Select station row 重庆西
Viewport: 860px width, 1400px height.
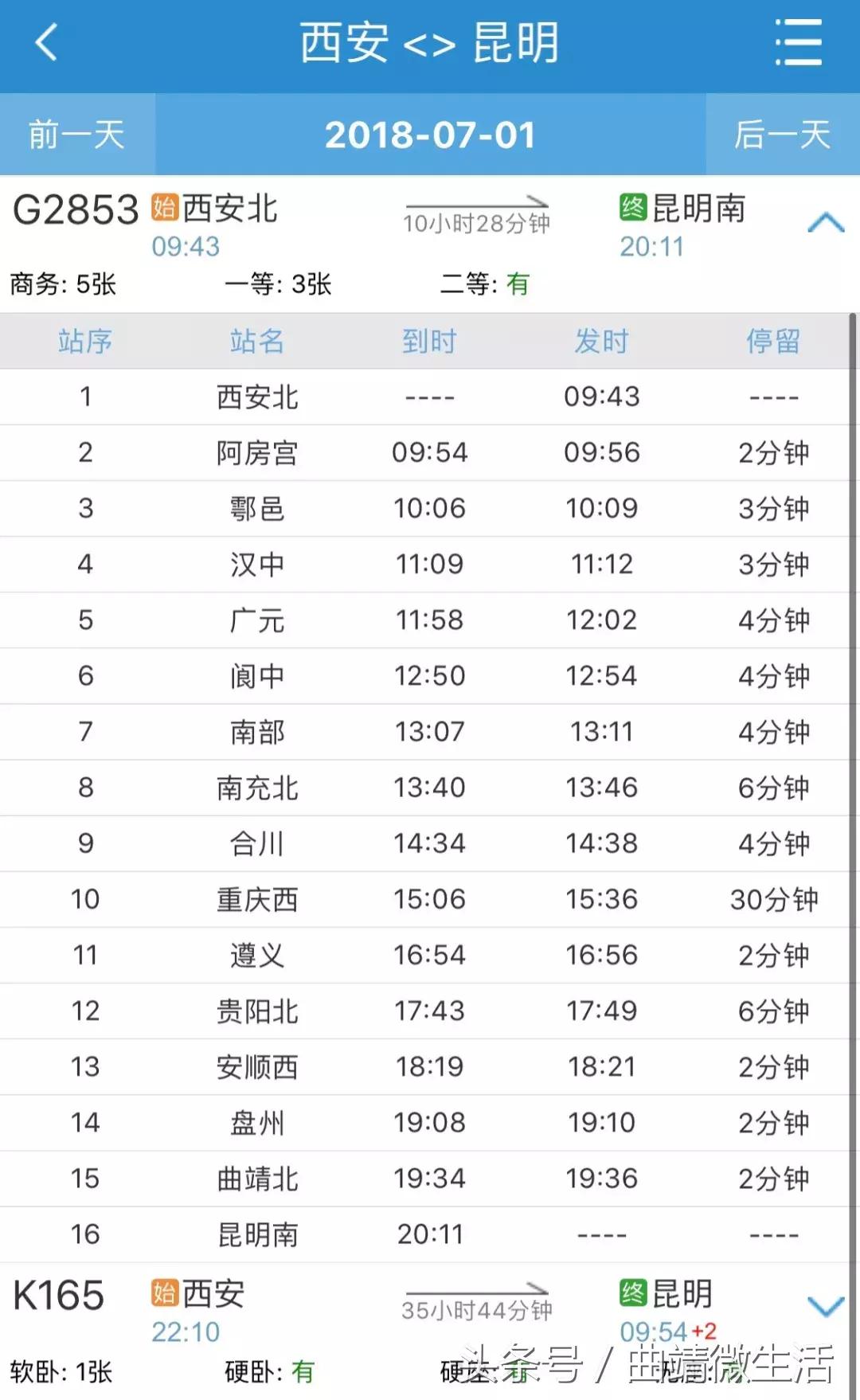(256, 899)
